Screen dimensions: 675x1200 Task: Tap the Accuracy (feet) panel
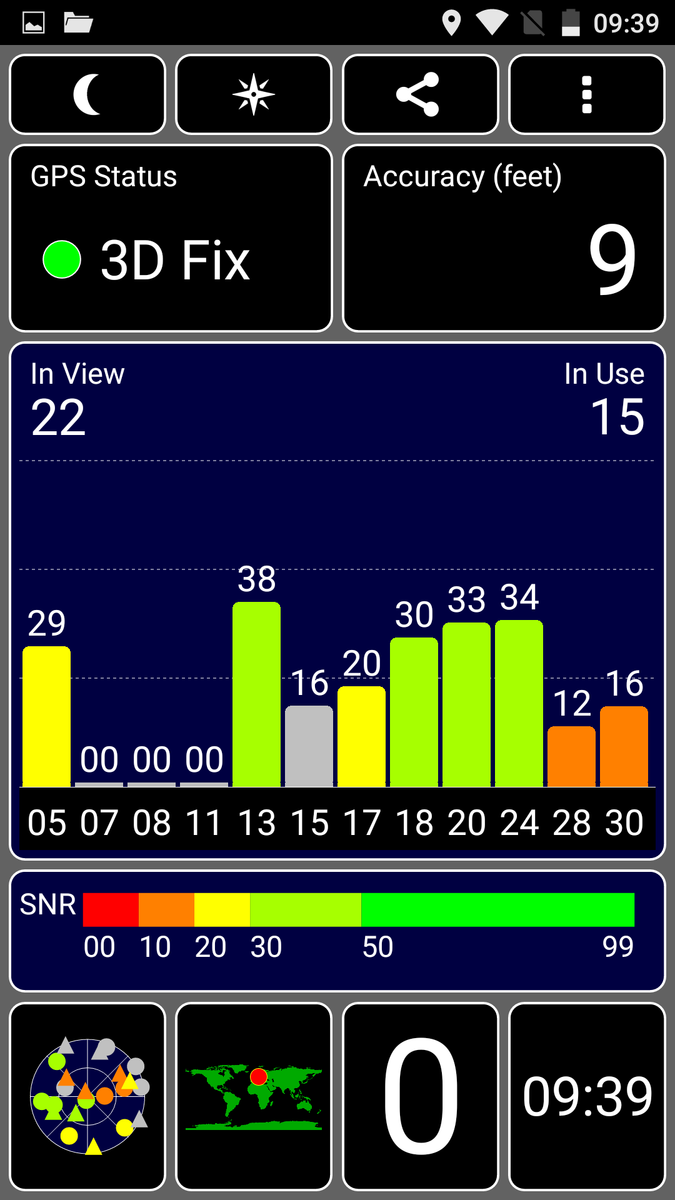(504, 238)
